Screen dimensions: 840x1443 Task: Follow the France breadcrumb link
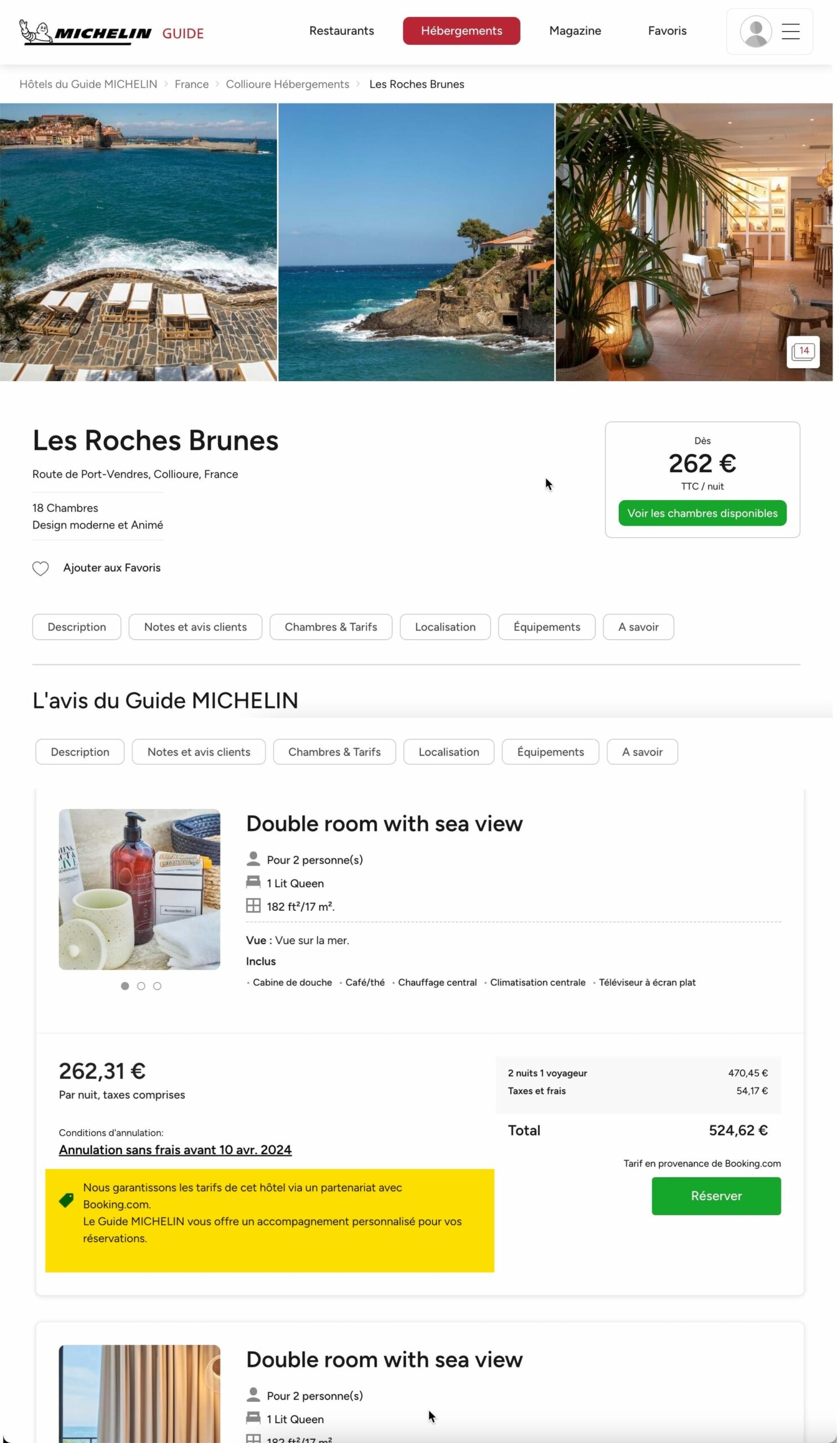191,84
